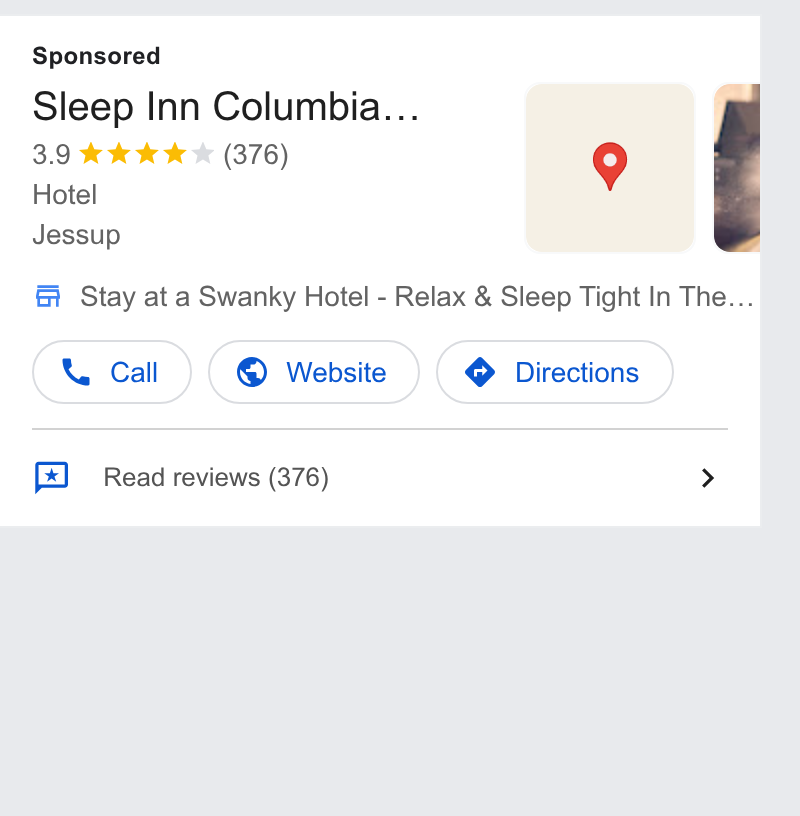
Task: Open the map pin thumbnail
Action: (x=610, y=168)
